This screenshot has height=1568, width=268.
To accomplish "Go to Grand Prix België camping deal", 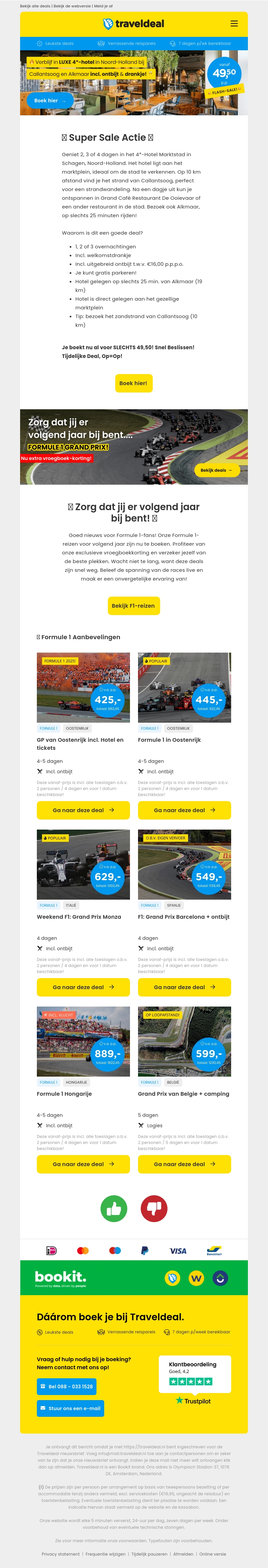I will point(184,1164).
